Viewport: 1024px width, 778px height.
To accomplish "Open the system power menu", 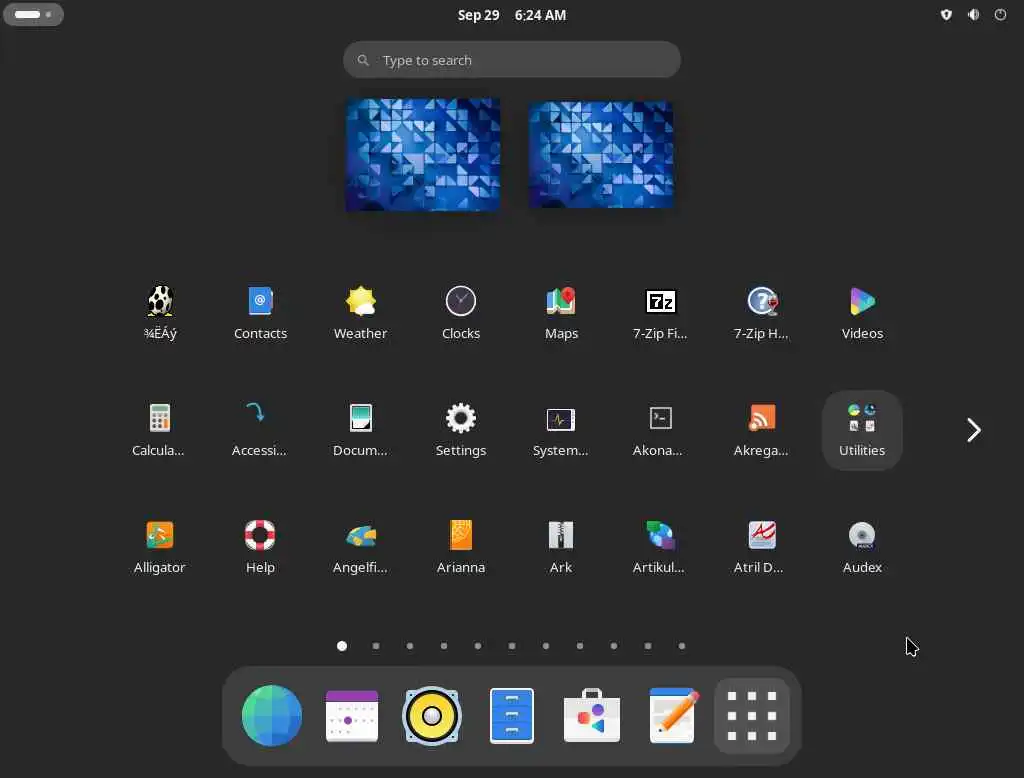I will [1000, 15].
